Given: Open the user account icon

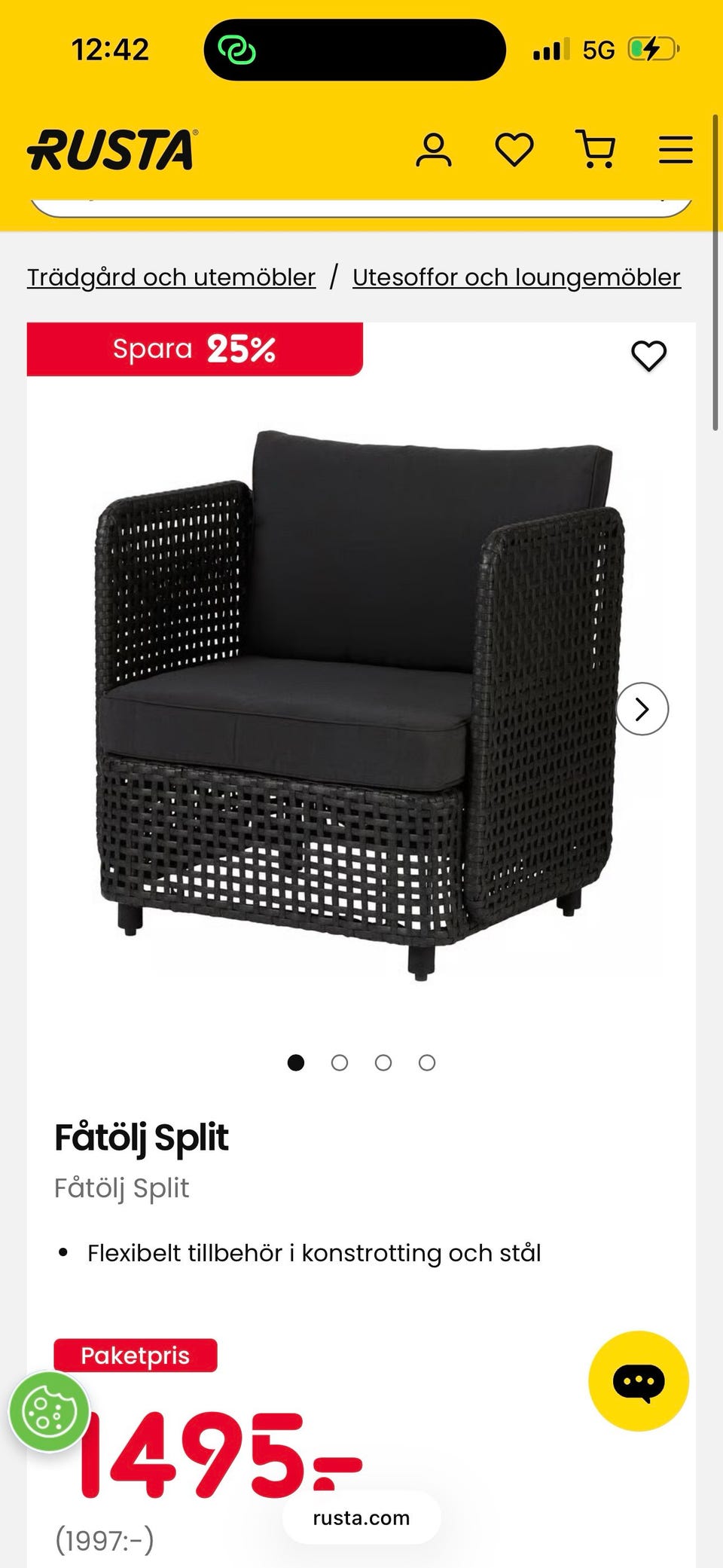Looking at the screenshot, I should pos(434,149).
